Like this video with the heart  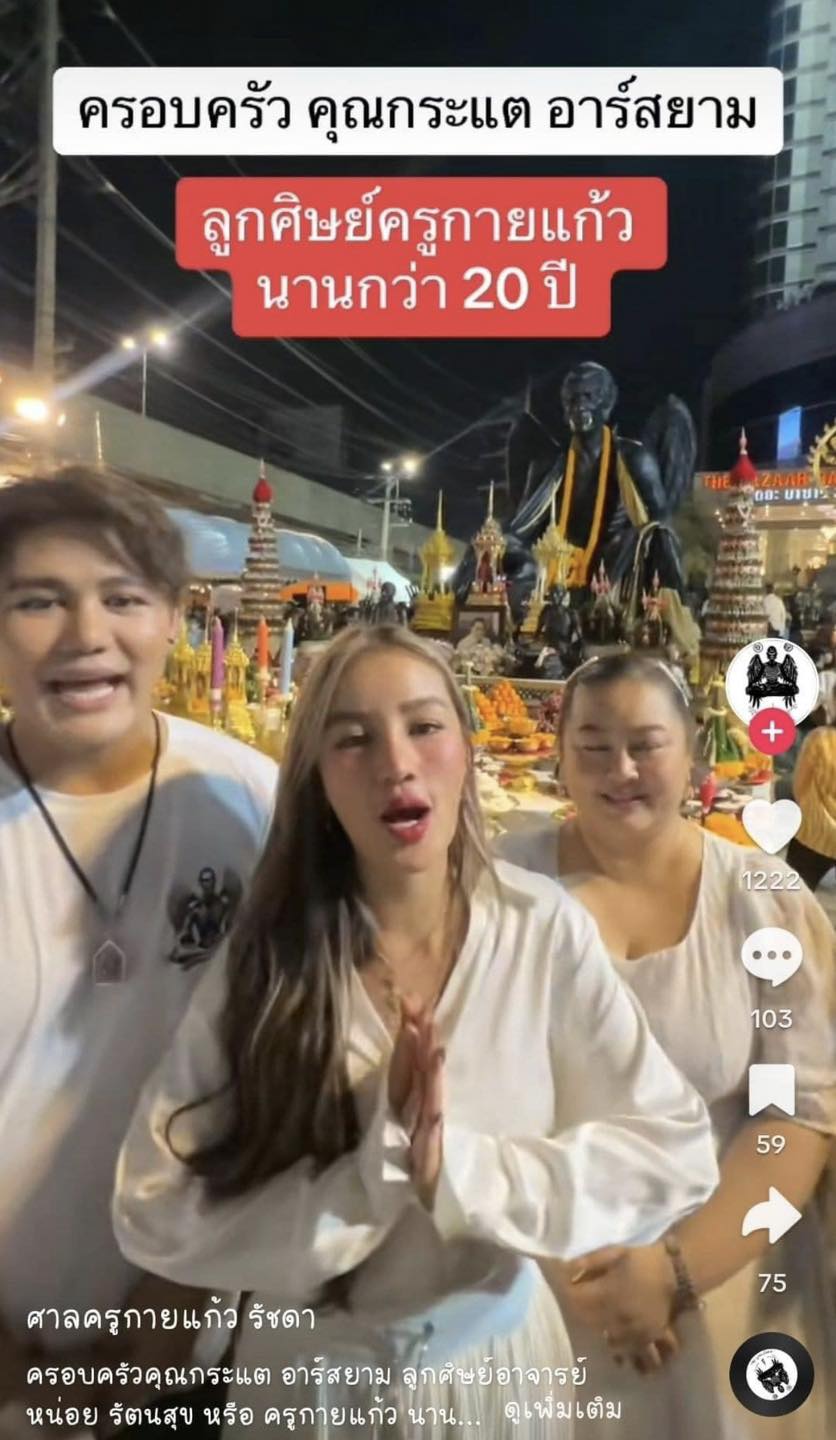click(x=771, y=826)
